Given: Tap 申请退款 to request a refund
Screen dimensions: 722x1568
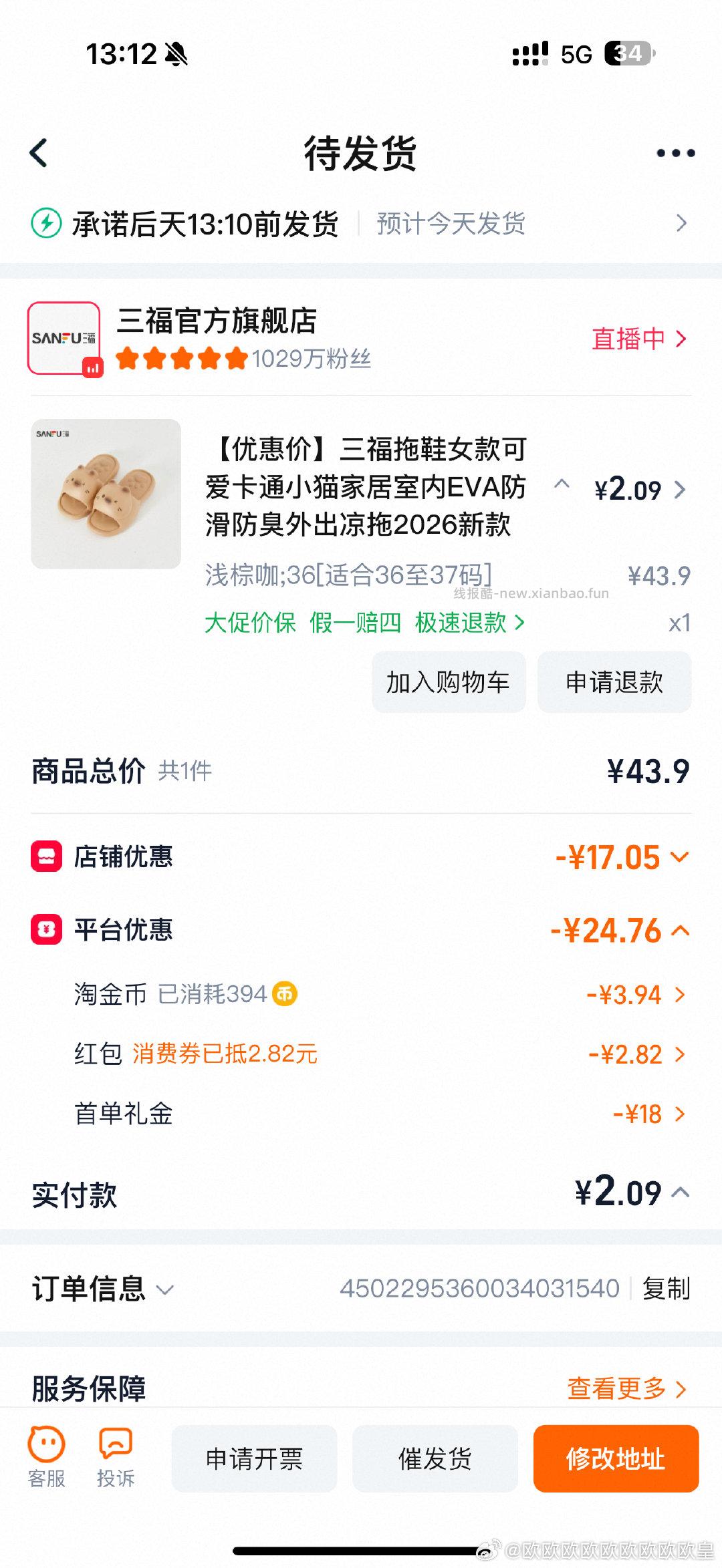Looking at the screenshot, I should click(614, 682).
